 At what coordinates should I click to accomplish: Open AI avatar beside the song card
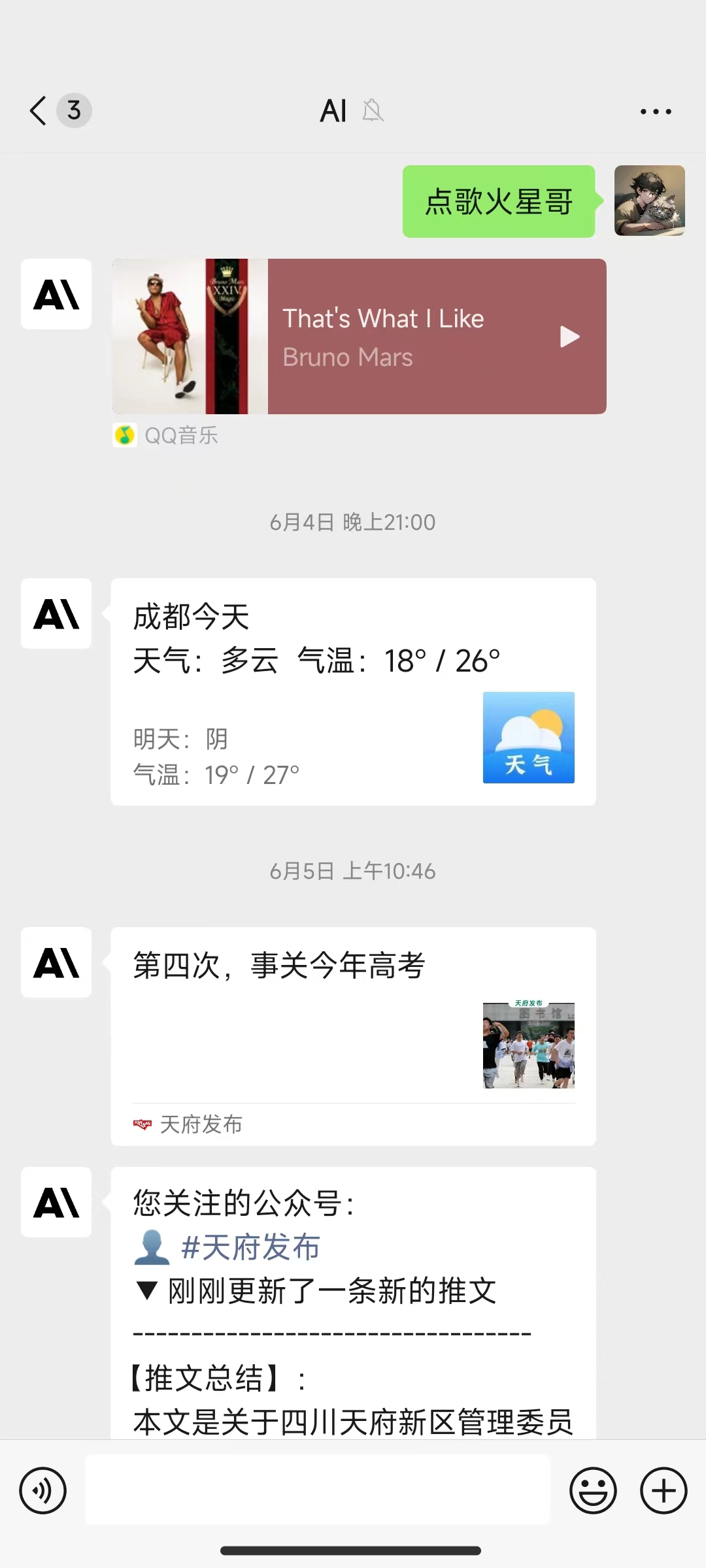point(56,294)
